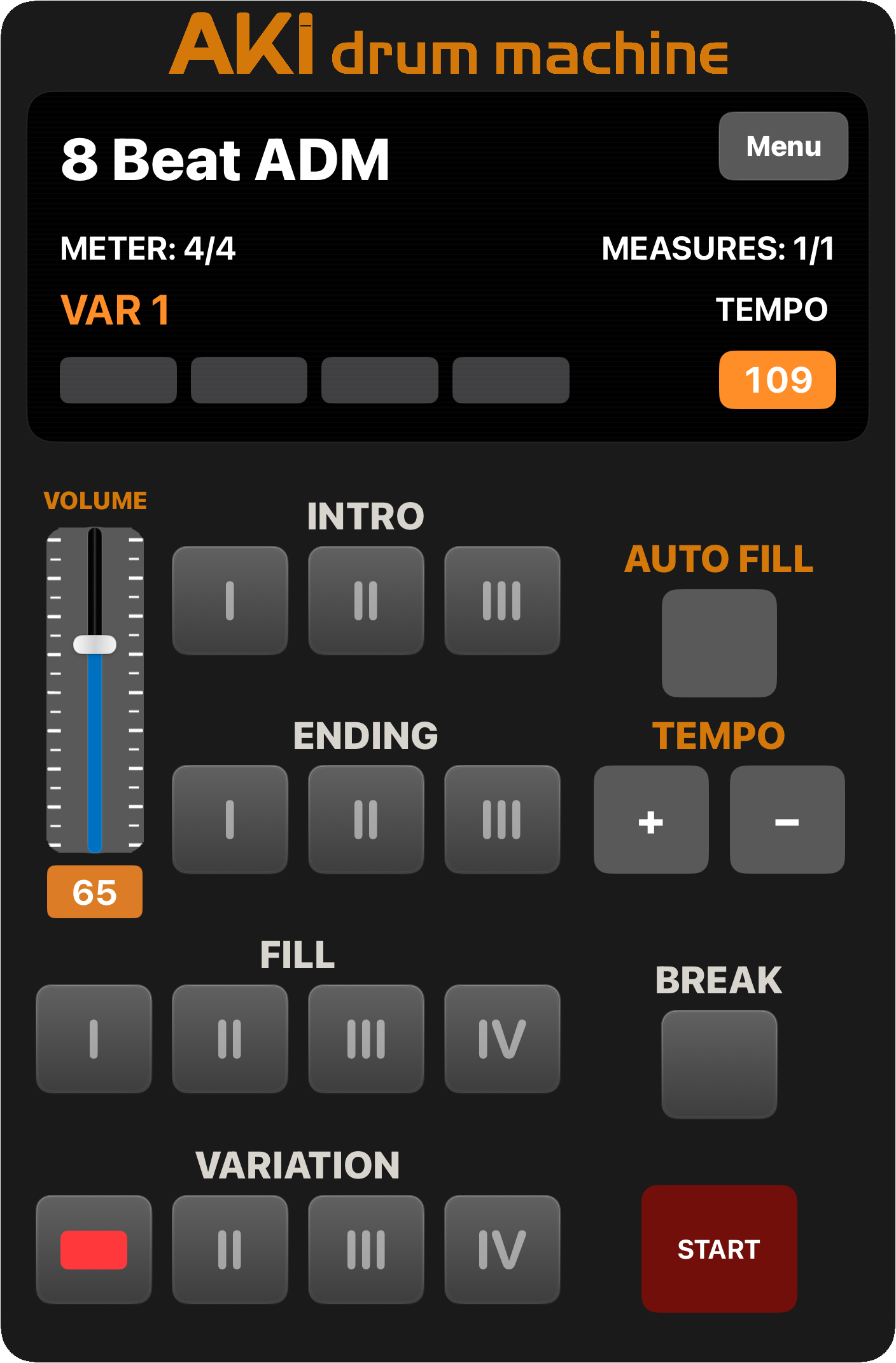Select Intro I pattern

(x=230, y=600)
